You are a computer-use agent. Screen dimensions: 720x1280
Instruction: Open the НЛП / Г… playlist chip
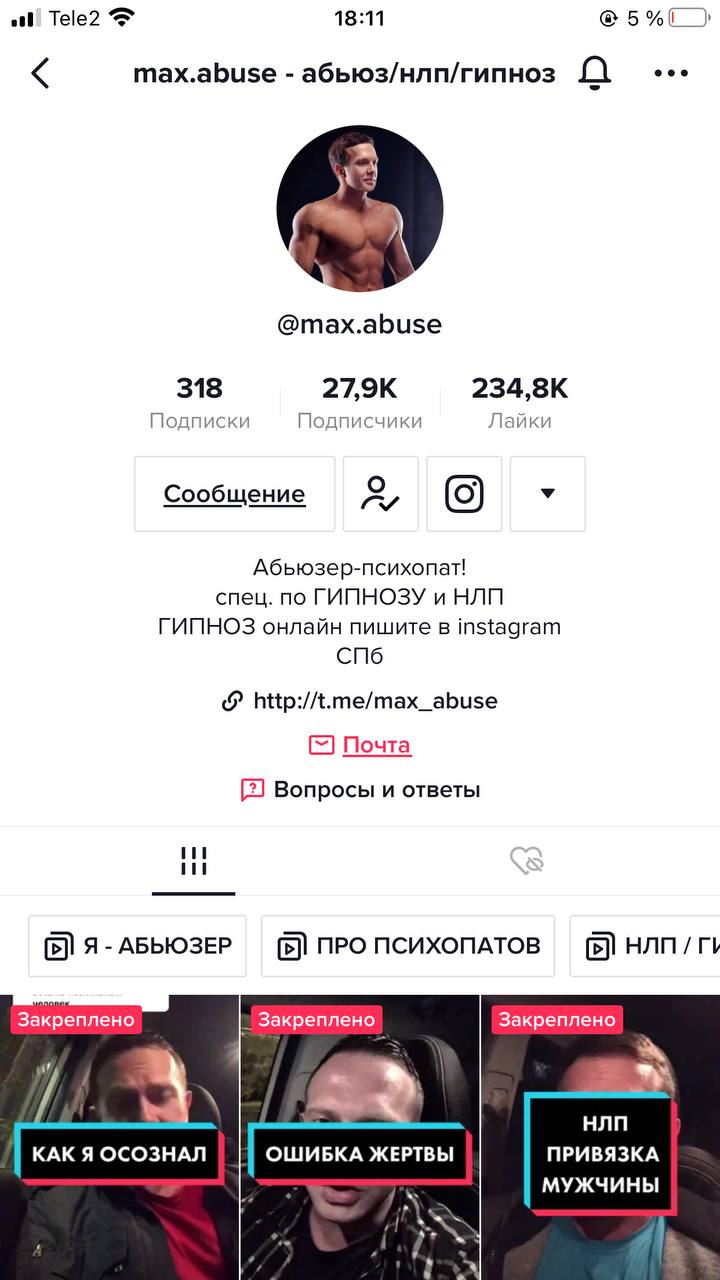tap(645, 945)
